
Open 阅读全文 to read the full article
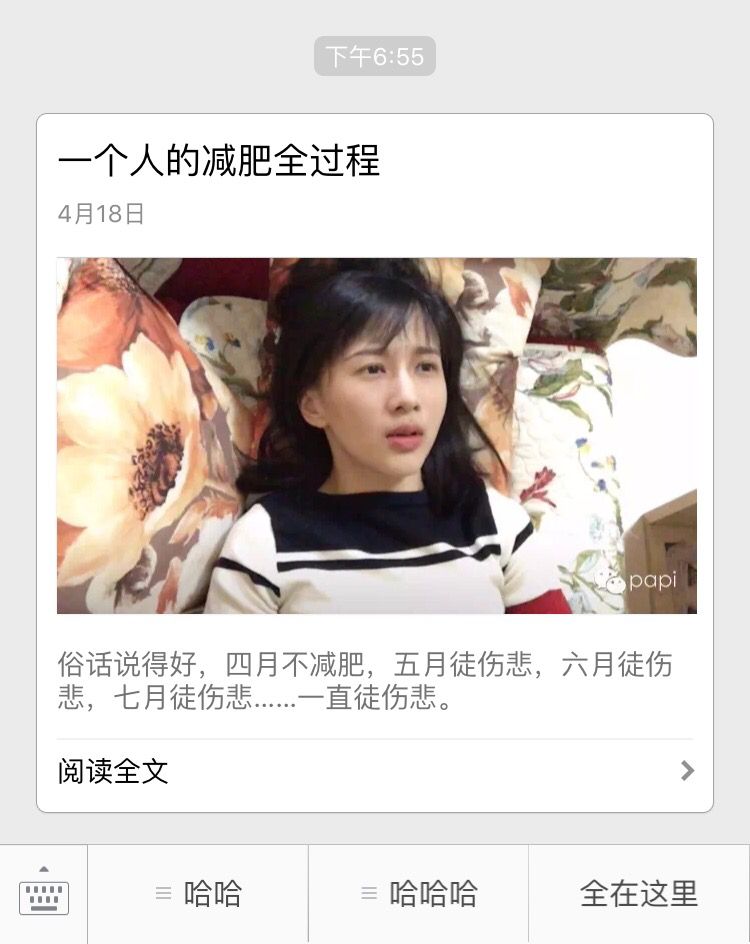click(x=375, y=771)
